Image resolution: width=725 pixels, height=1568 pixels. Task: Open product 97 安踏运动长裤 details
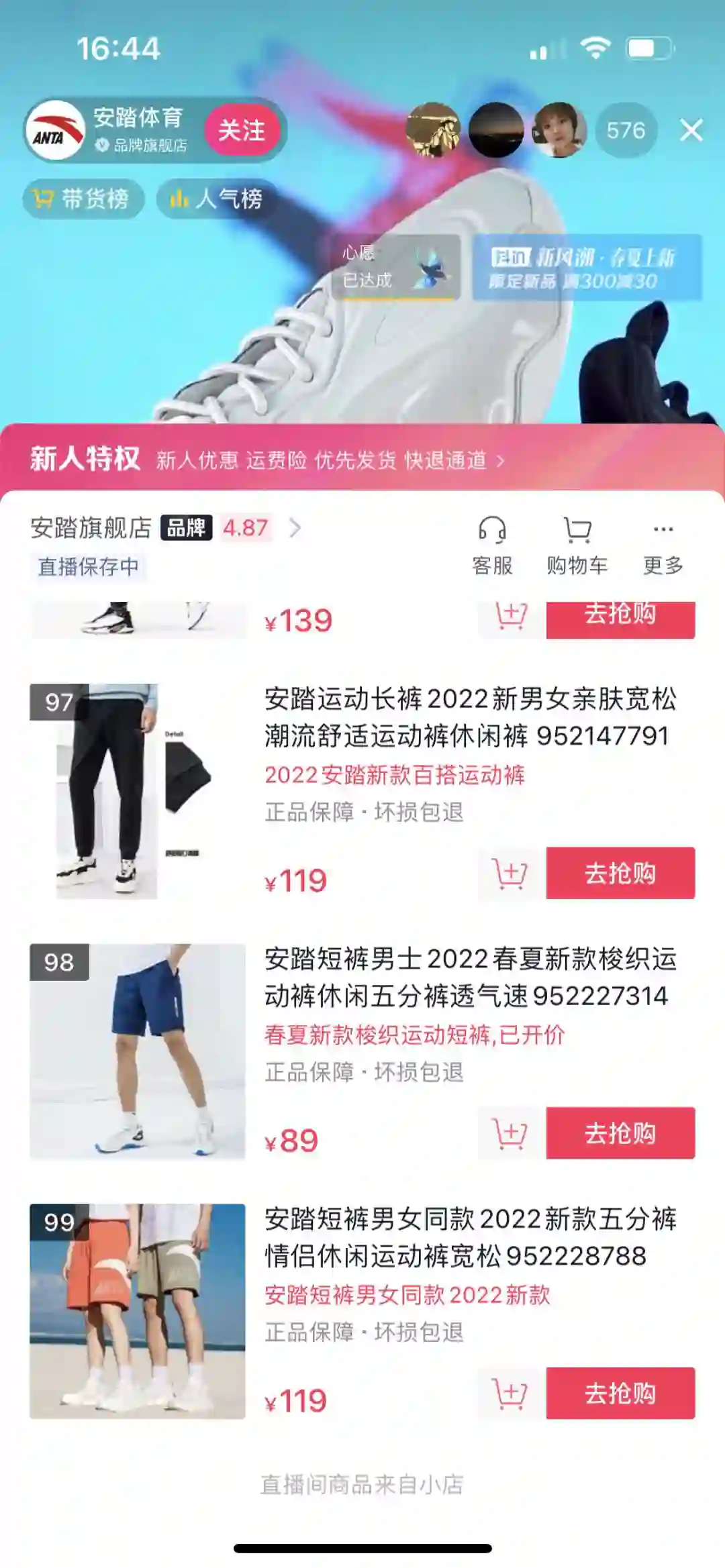470,717
